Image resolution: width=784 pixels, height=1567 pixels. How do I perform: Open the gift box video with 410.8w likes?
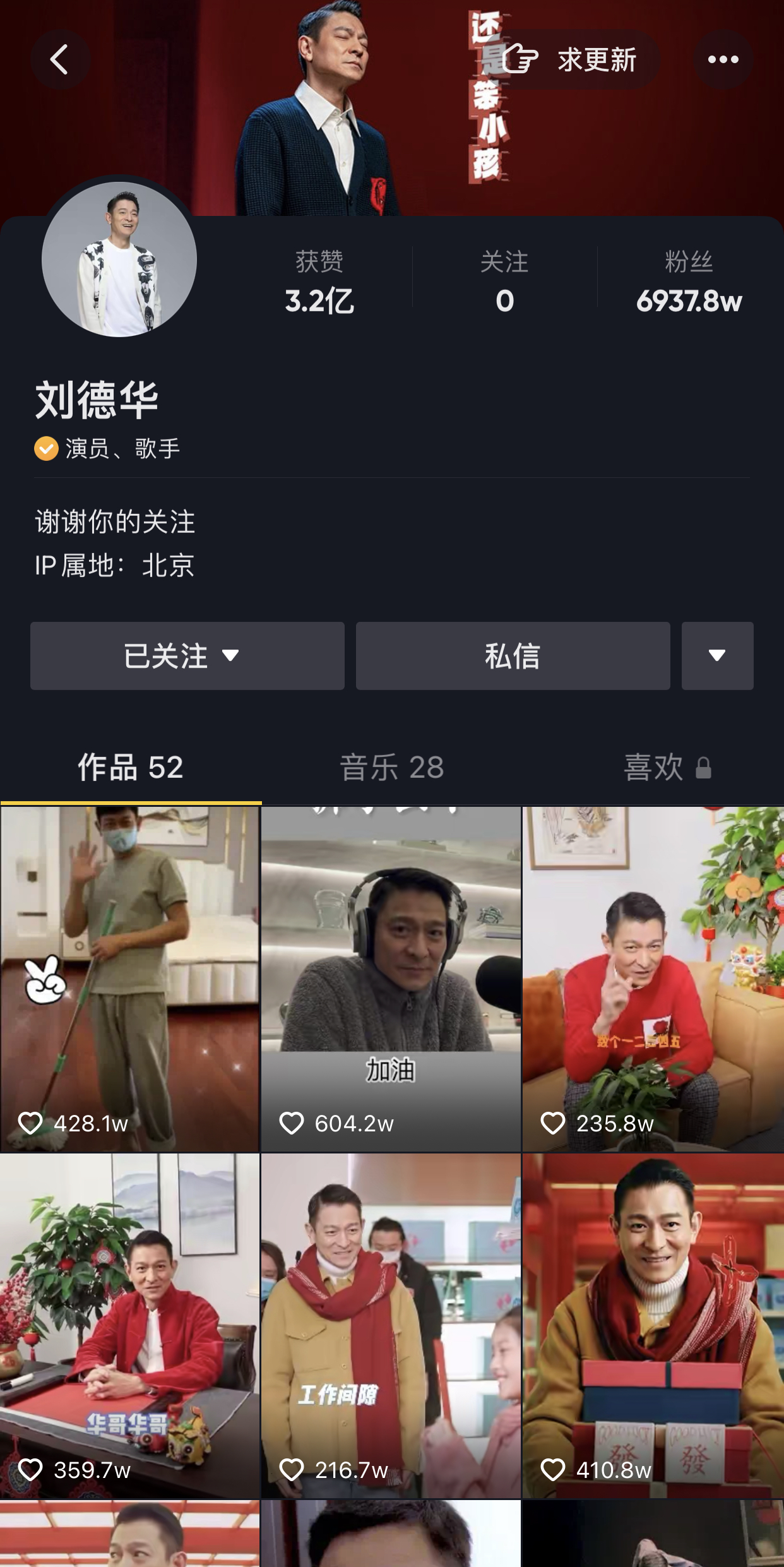coord(653,1326)
